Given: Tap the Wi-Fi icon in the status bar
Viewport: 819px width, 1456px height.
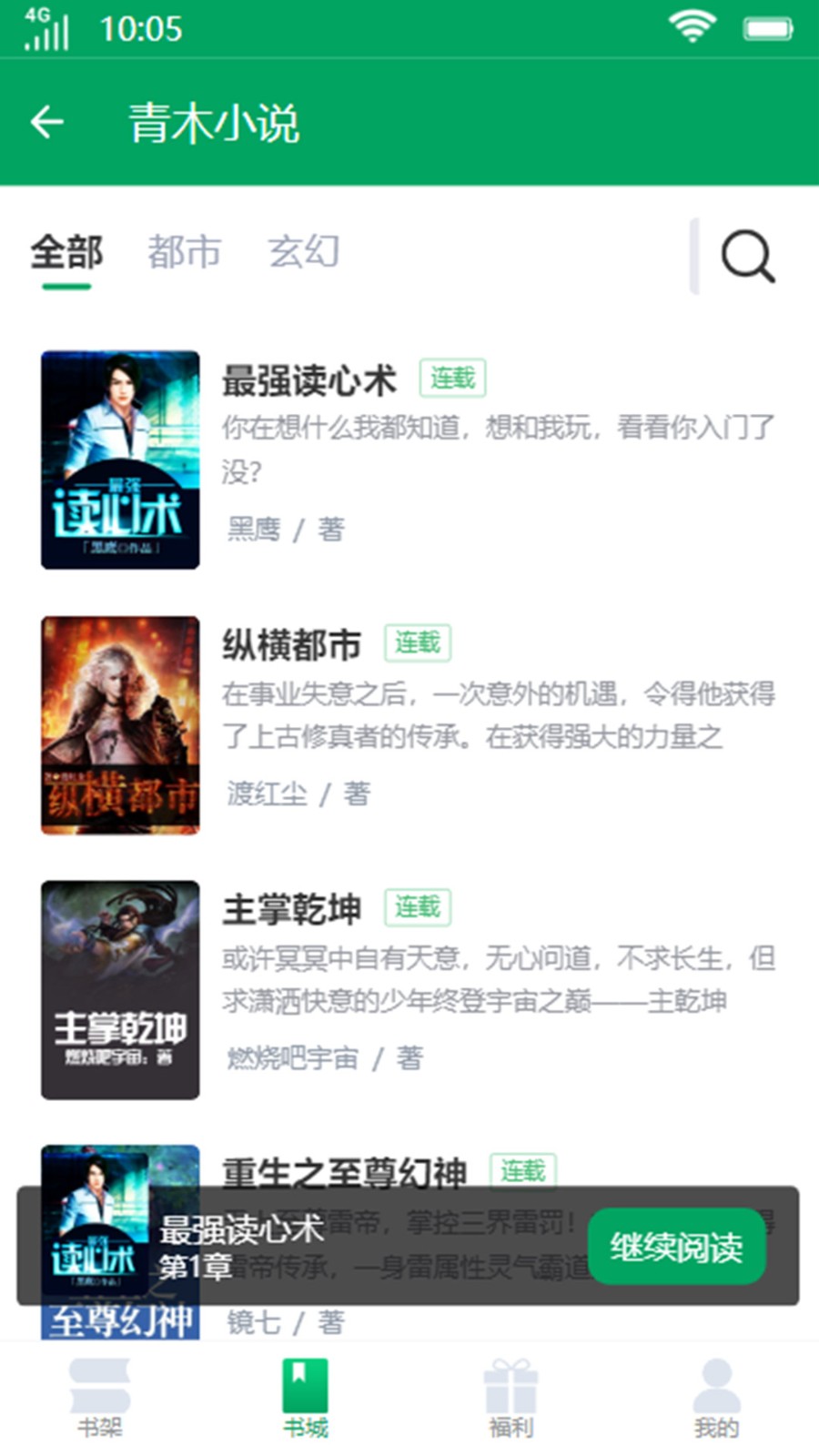Looking at the screenshot, I should tap(693, 27).
